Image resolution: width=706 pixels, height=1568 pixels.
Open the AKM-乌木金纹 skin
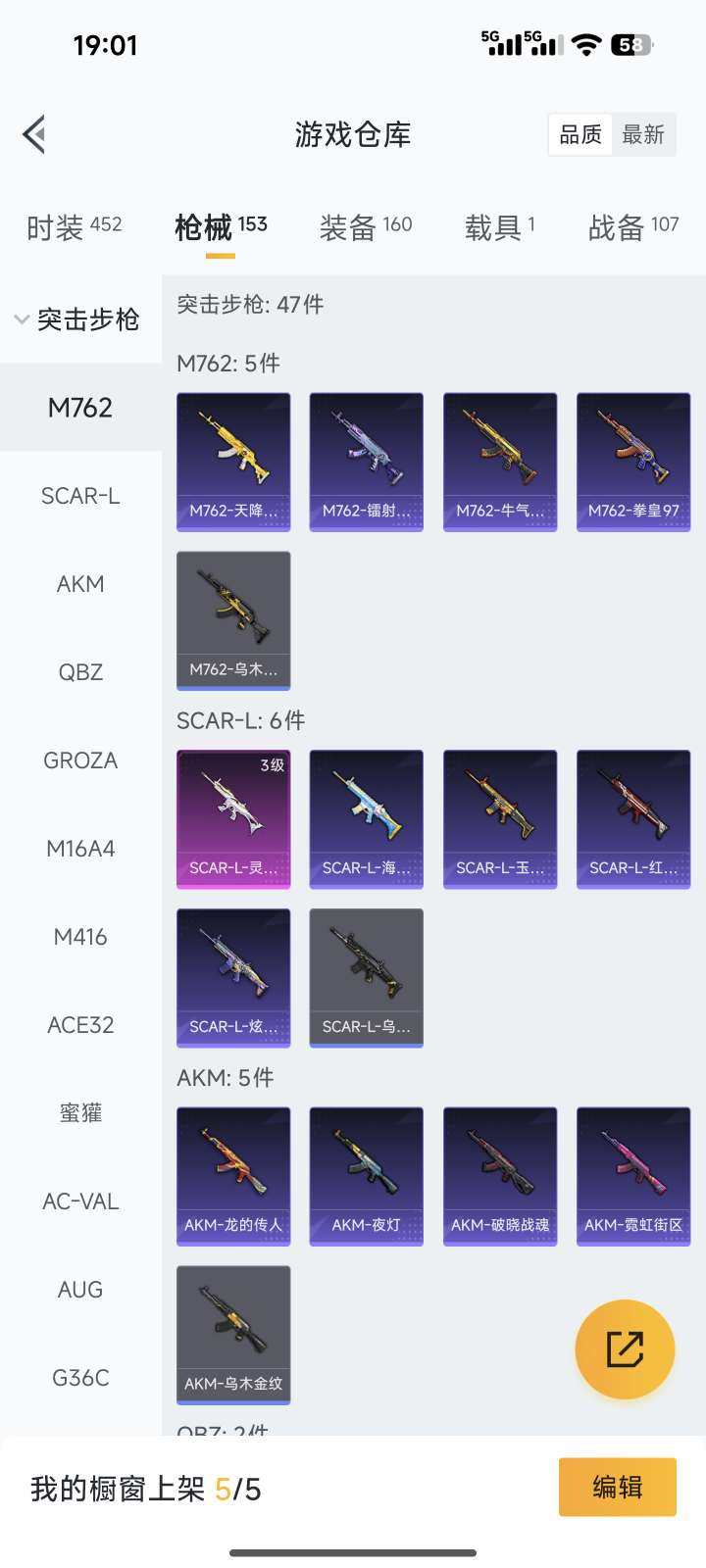coord(233,1335)
